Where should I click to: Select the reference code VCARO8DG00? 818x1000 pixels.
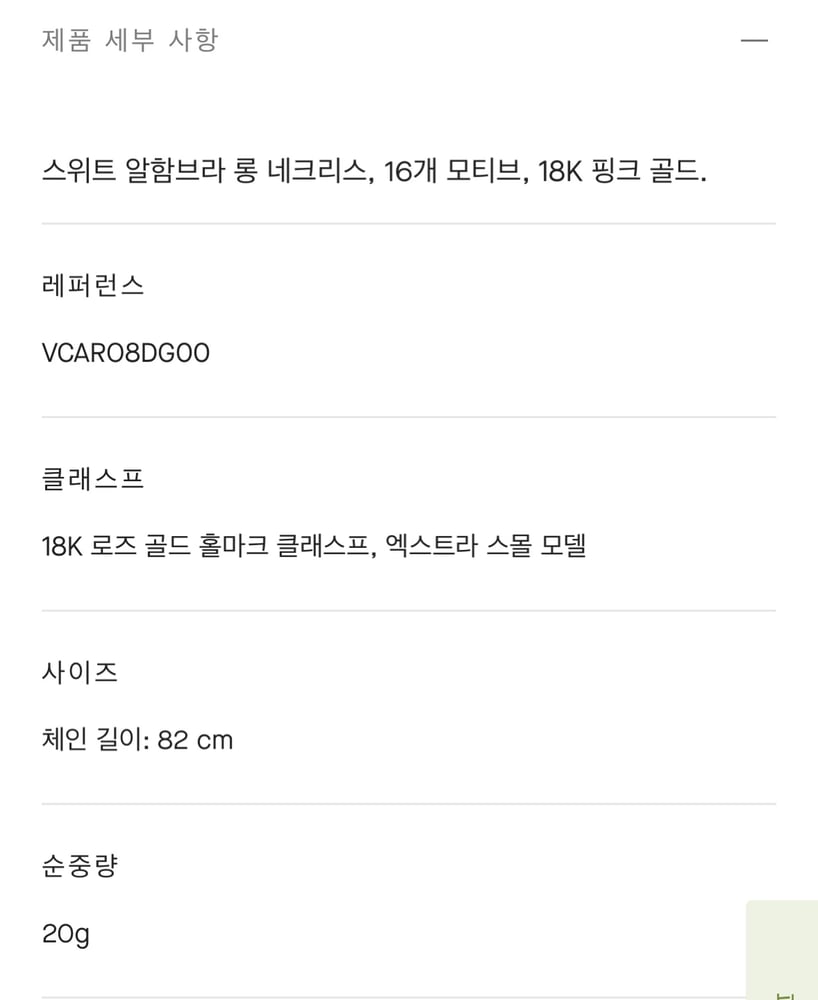coord(125,352)
